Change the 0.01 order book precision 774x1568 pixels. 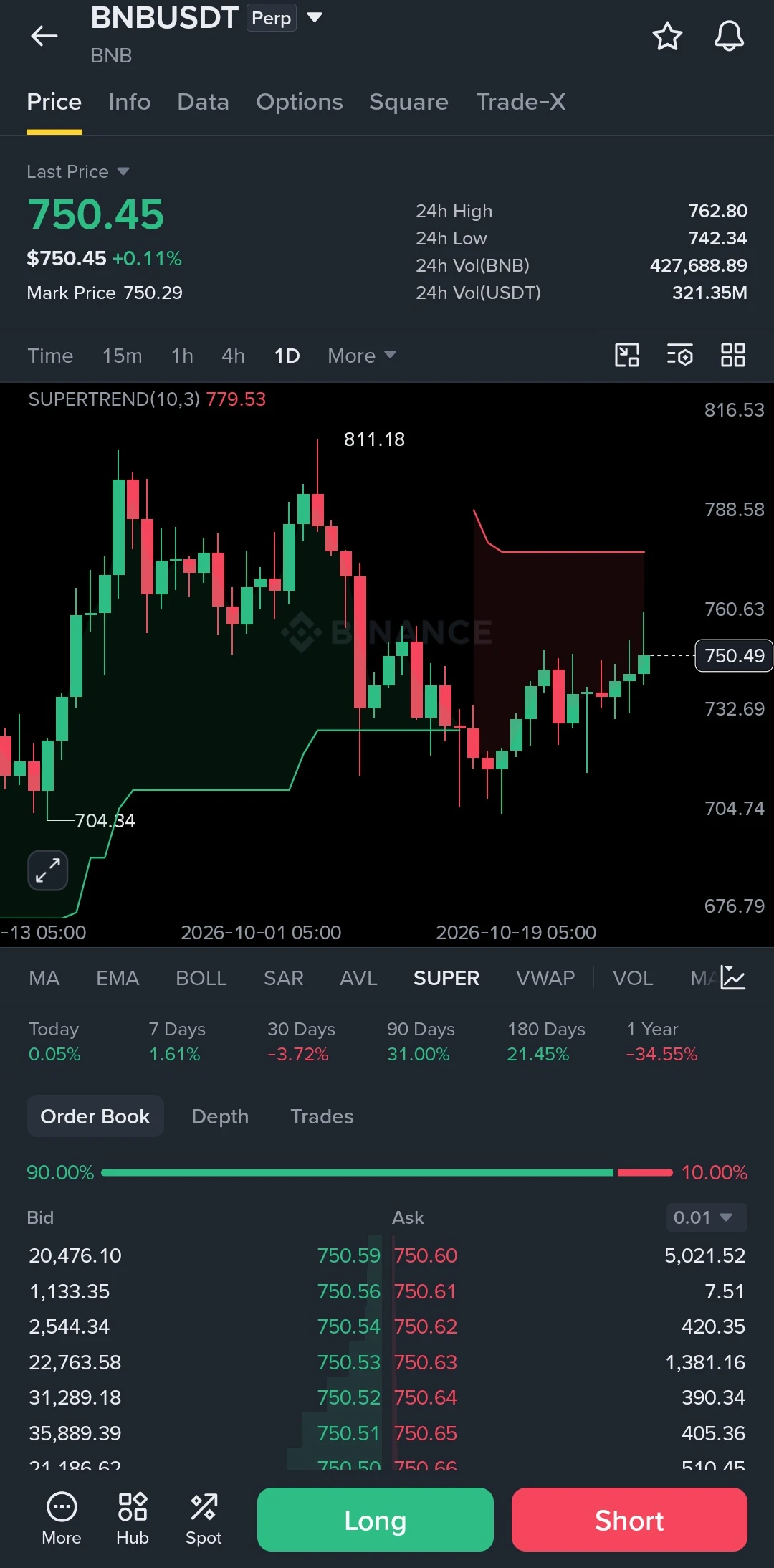click(x=706, y=1217)
